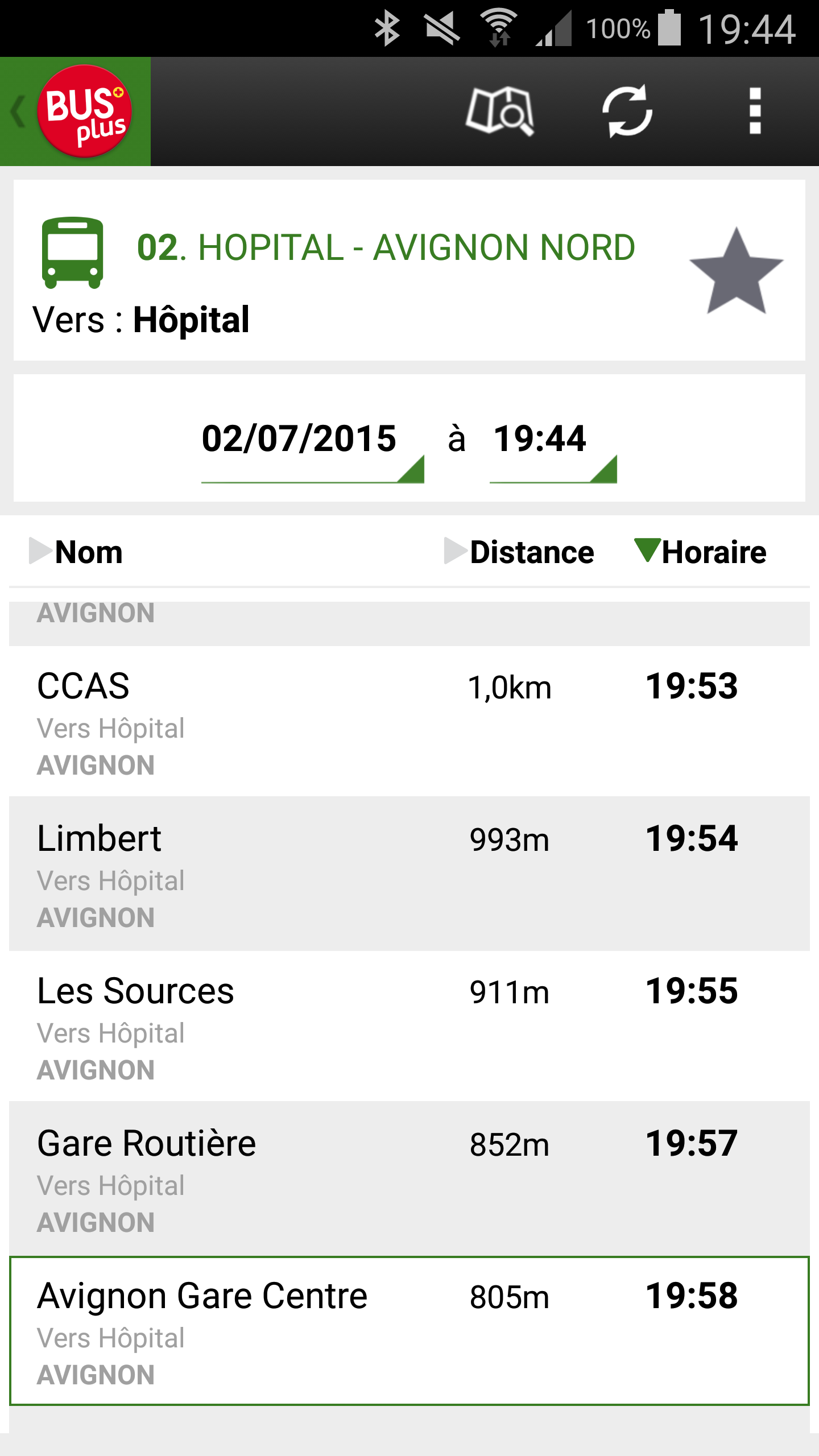Open the Gare Routière stop

409,1178
